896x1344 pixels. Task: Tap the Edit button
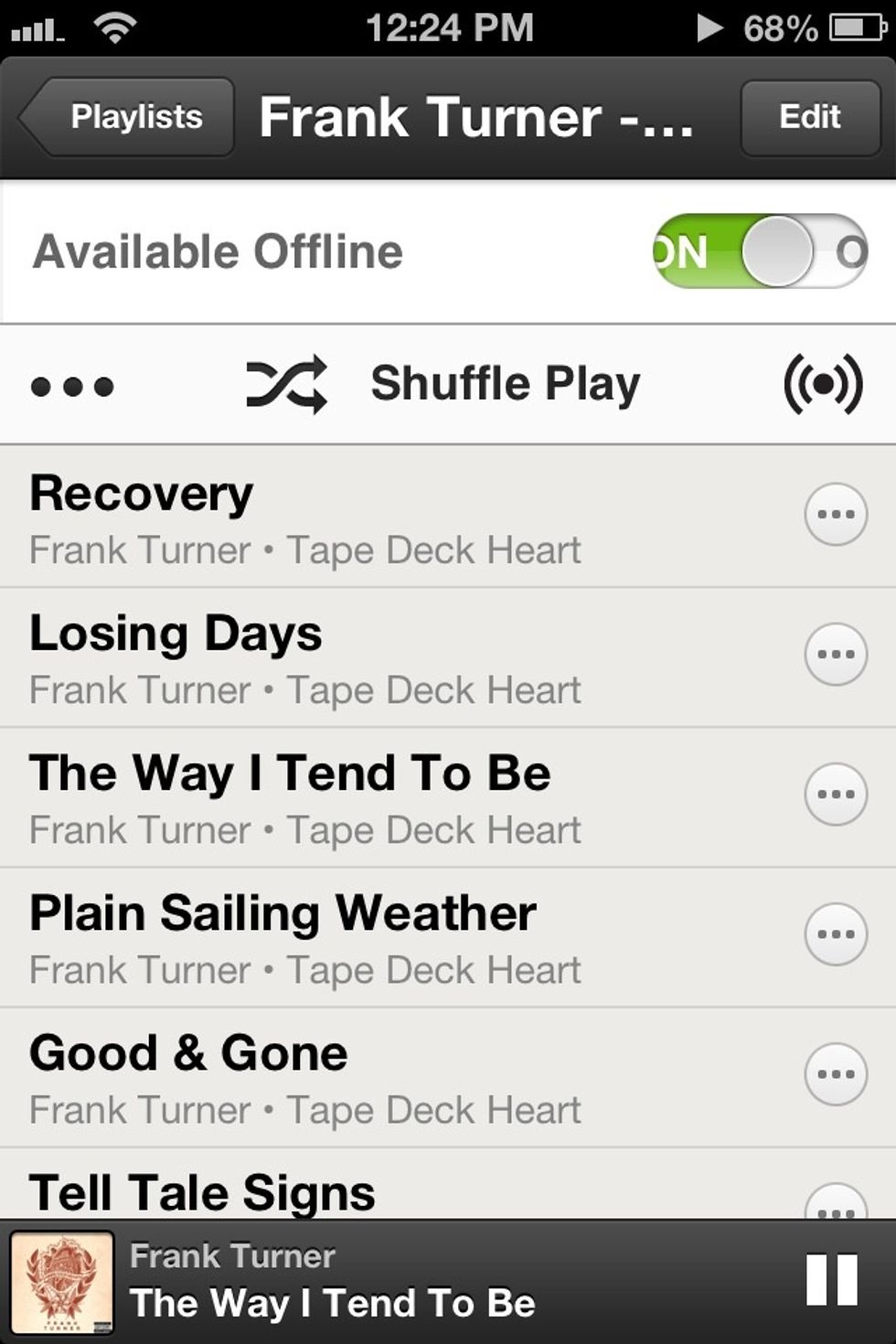(809, 117)
